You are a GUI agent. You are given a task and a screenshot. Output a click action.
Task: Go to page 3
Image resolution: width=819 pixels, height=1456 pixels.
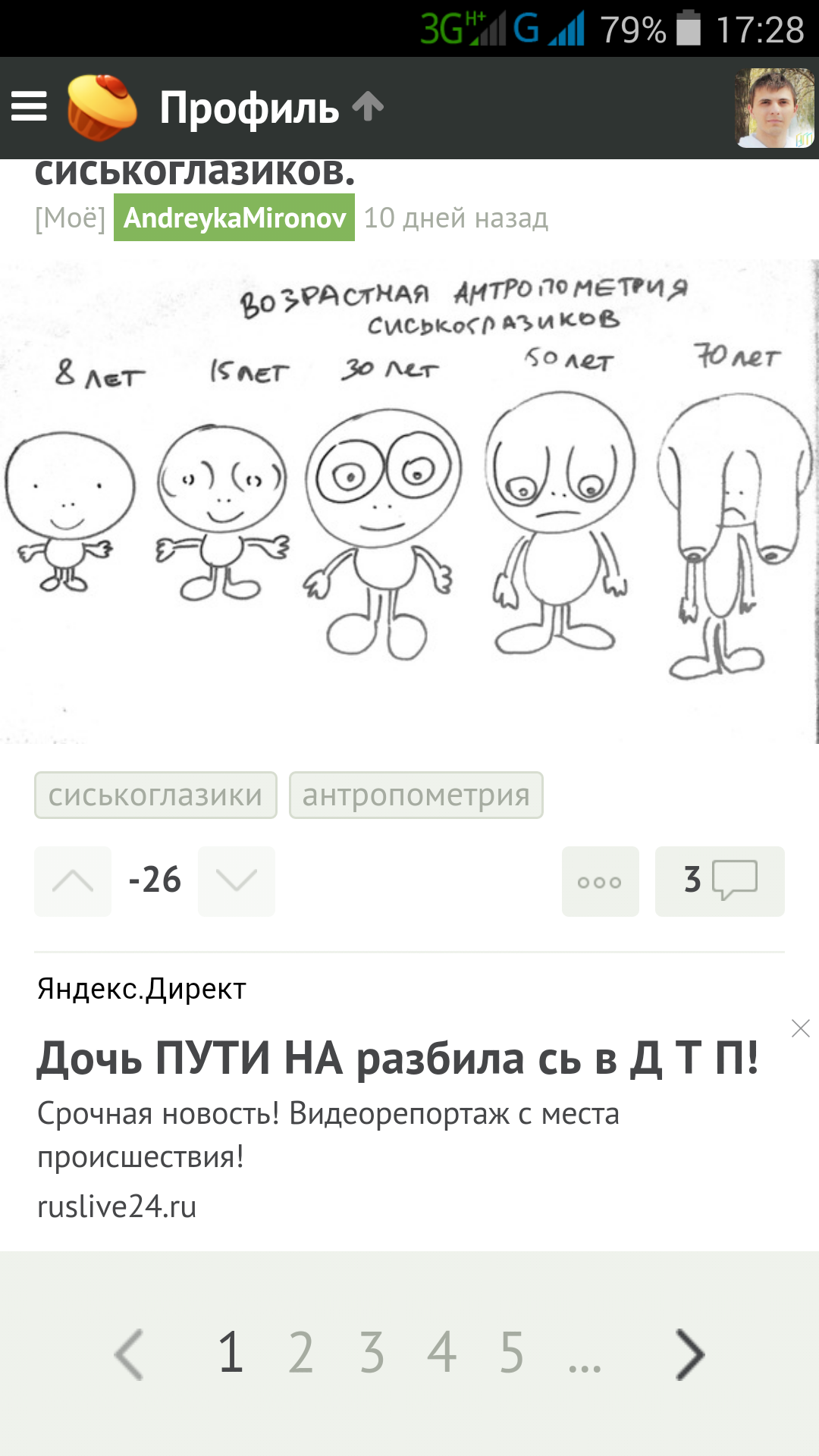pos(372,1352)
